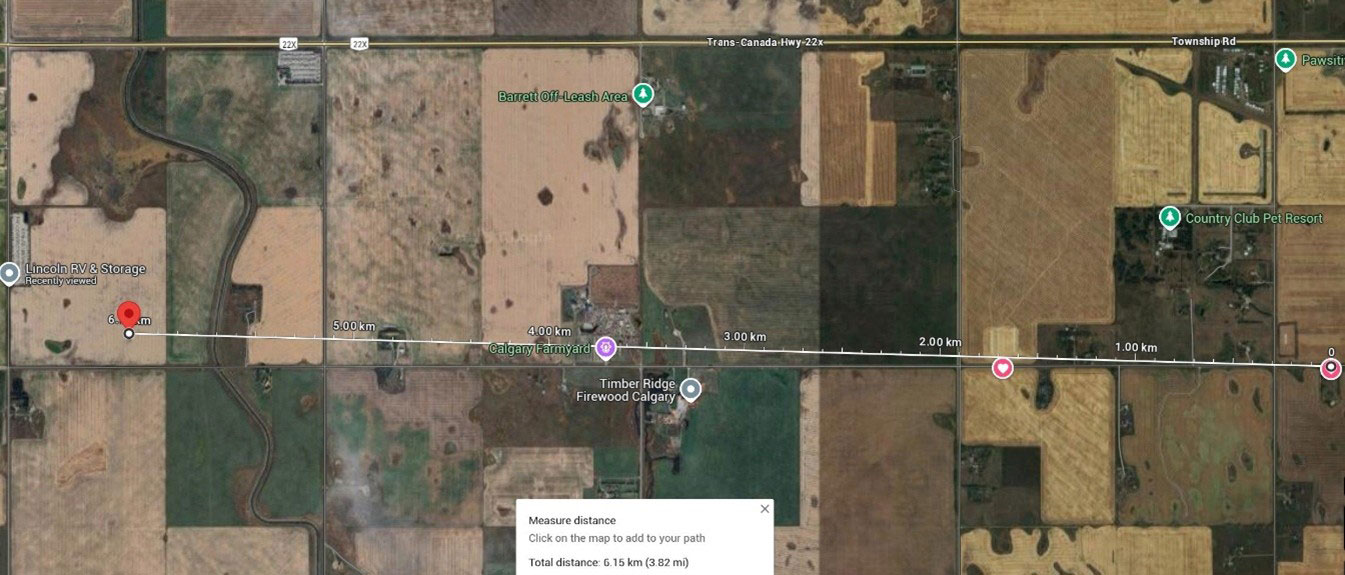
Task: Open Calgary Farmyard place marker
Action: pyautogui.click(x=605, y=348)
